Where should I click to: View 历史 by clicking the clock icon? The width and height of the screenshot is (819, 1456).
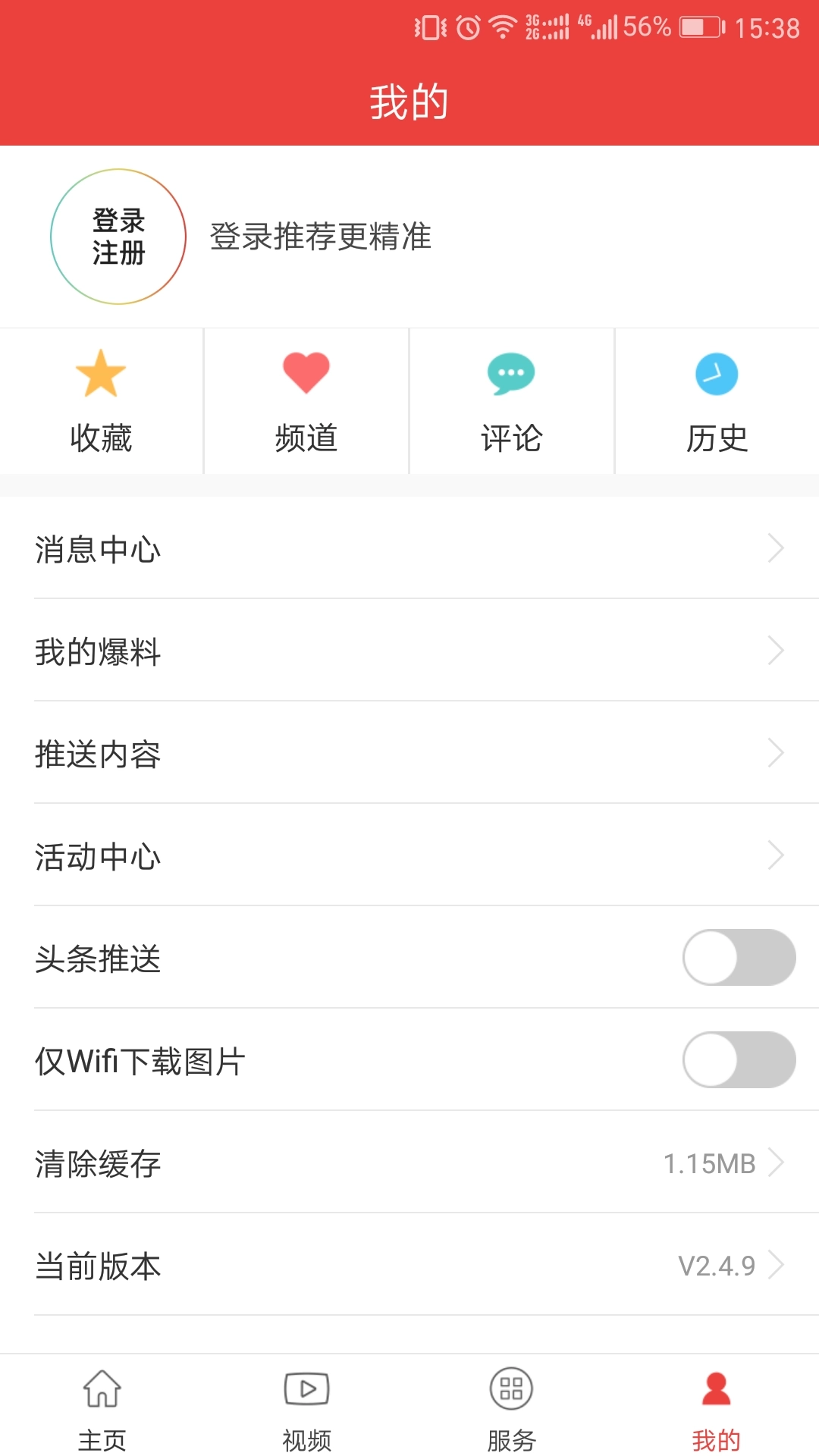pyautogui.click(x=715, y=373)
